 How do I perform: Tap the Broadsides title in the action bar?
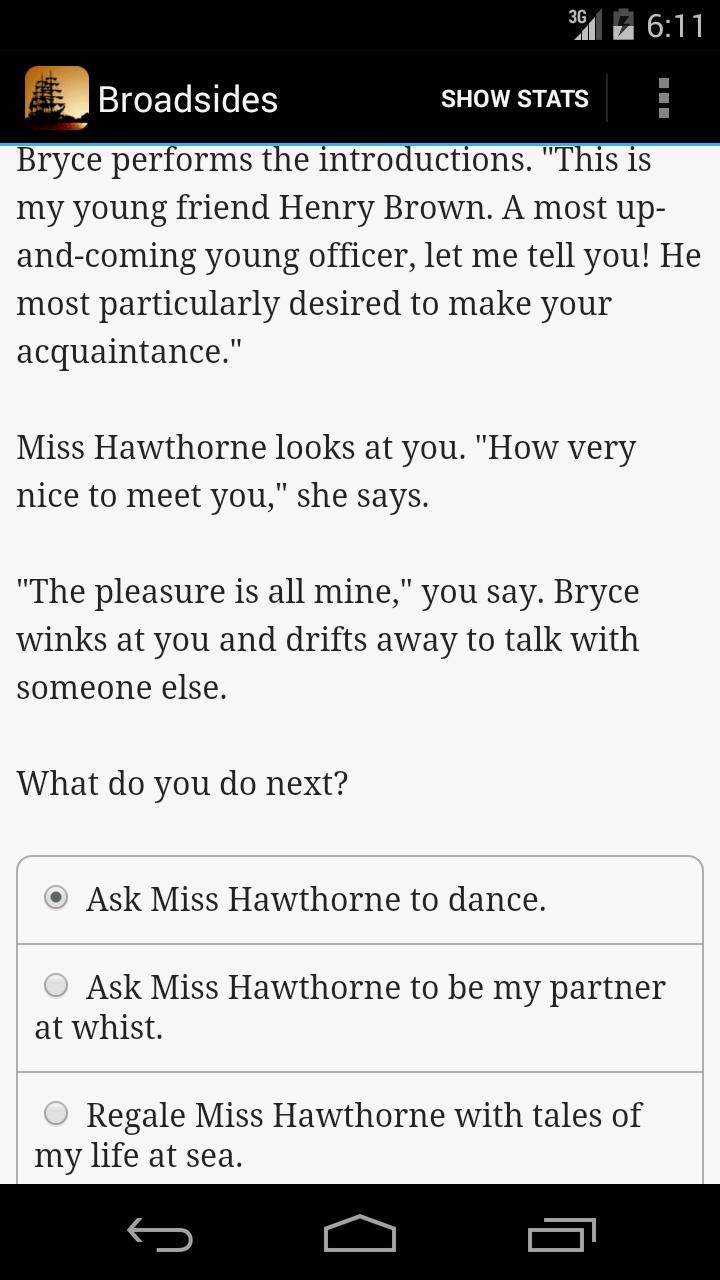point(188,98)
